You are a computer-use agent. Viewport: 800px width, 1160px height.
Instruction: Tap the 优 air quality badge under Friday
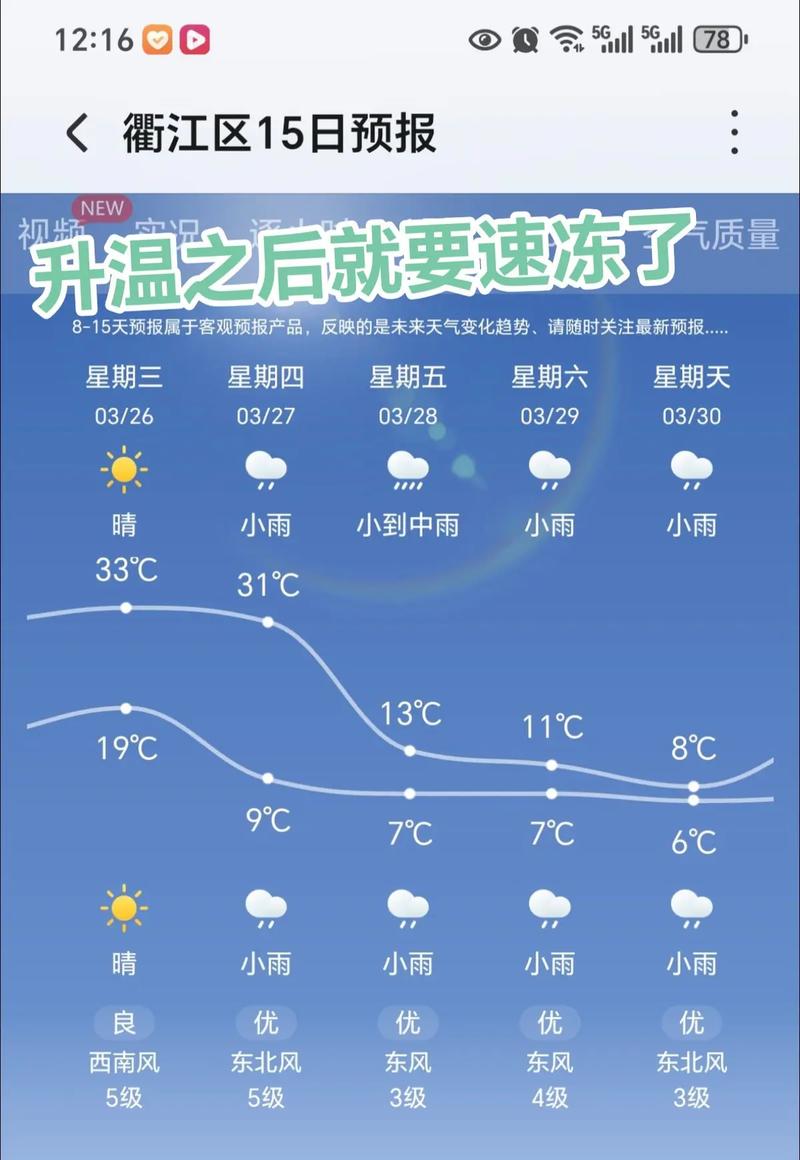click(408, 1023)
